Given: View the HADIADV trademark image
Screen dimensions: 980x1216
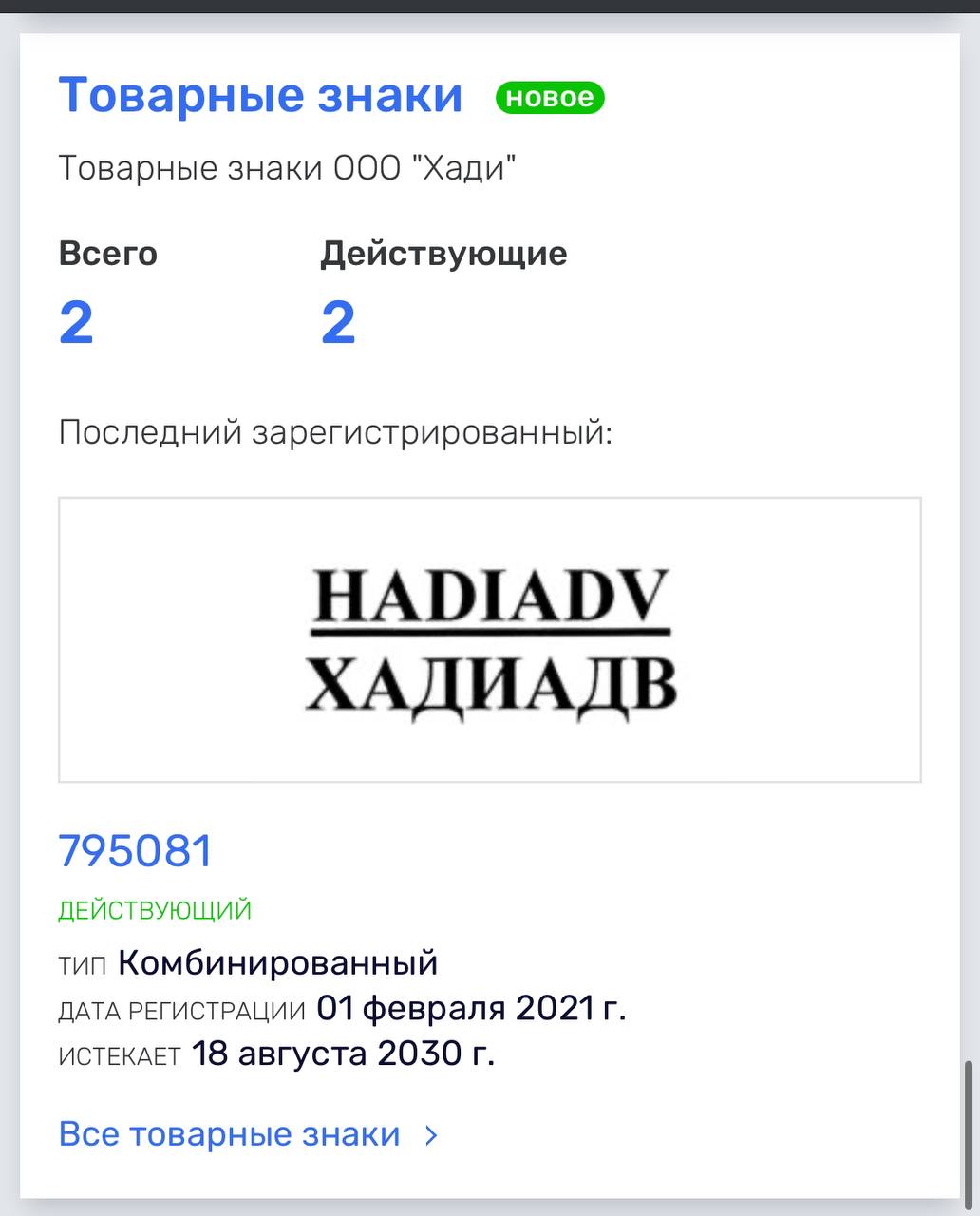Looking at the screenshot, I should pos(490,639).
